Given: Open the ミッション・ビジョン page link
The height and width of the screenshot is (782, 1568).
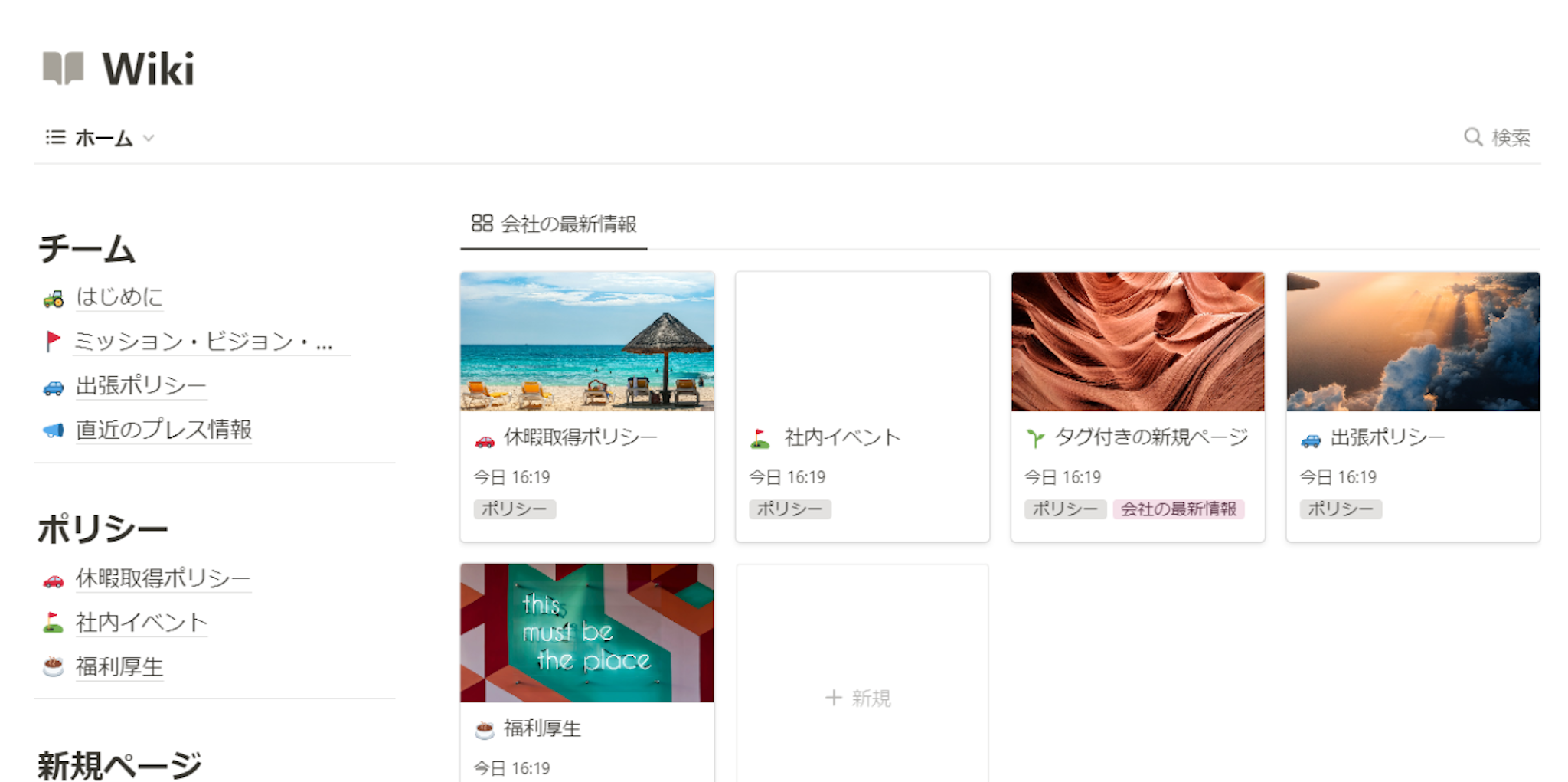Looking at the screenshot, I should 203,342.
